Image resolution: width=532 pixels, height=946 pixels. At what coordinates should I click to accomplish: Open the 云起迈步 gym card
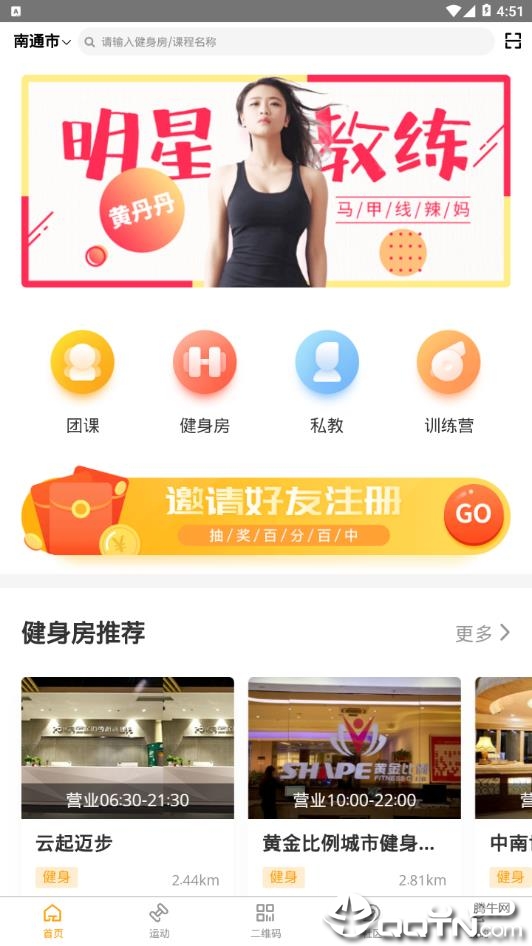(x=127, y=786)
